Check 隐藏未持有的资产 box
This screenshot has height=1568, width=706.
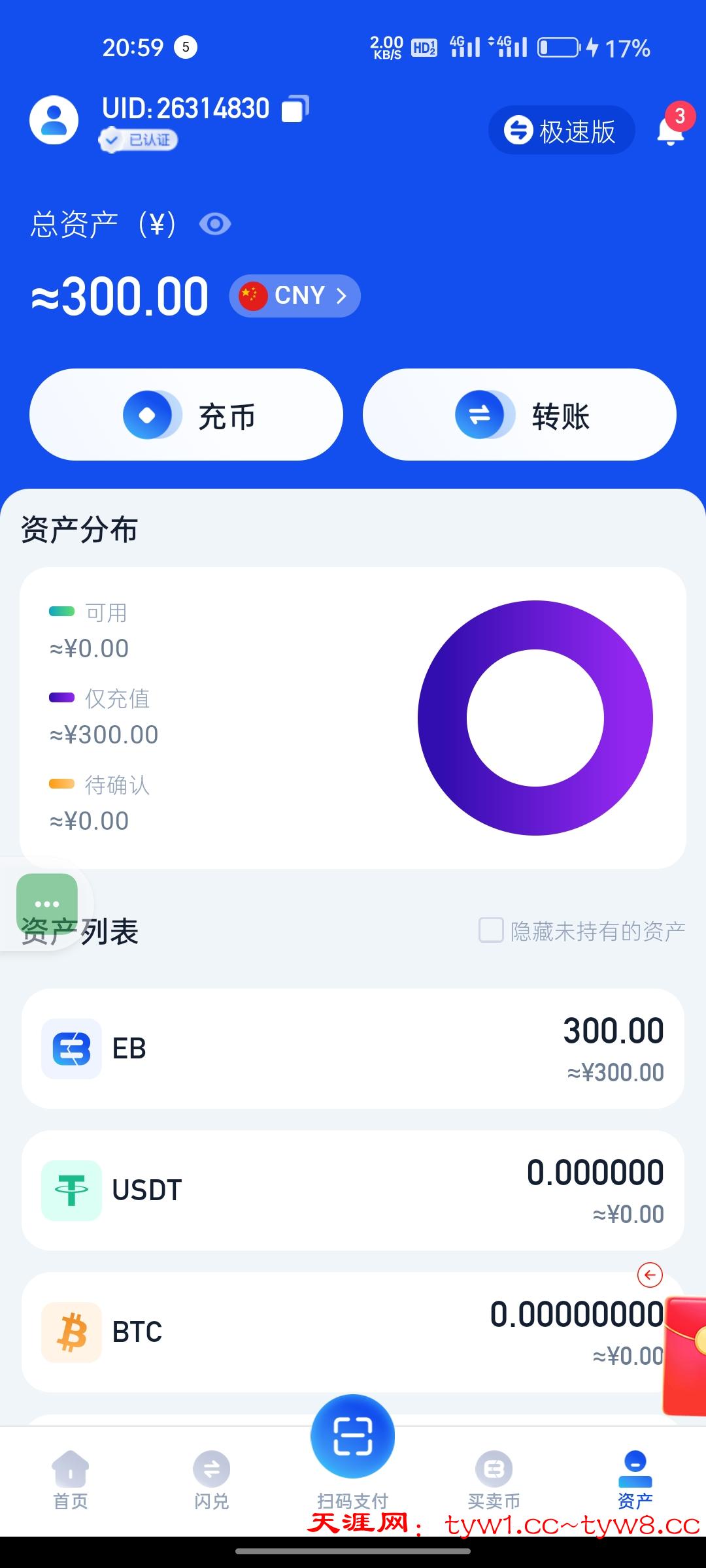click(491, 930)
